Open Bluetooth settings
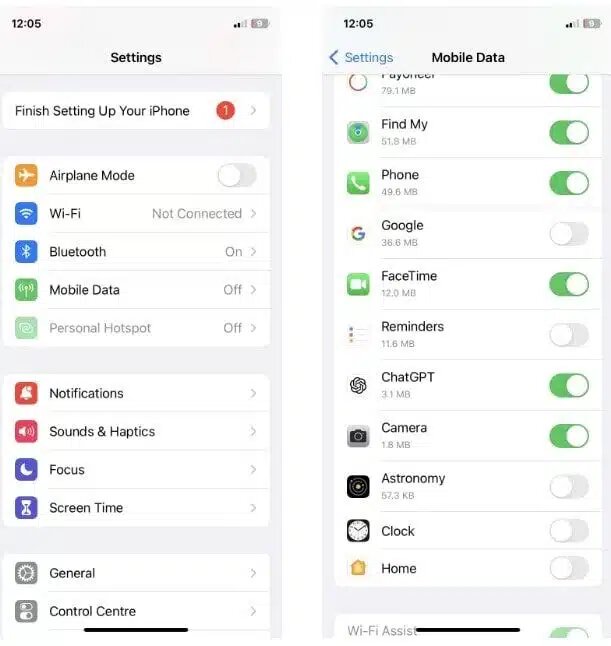This screenshot has height=646, width=611. coord(135,252)
